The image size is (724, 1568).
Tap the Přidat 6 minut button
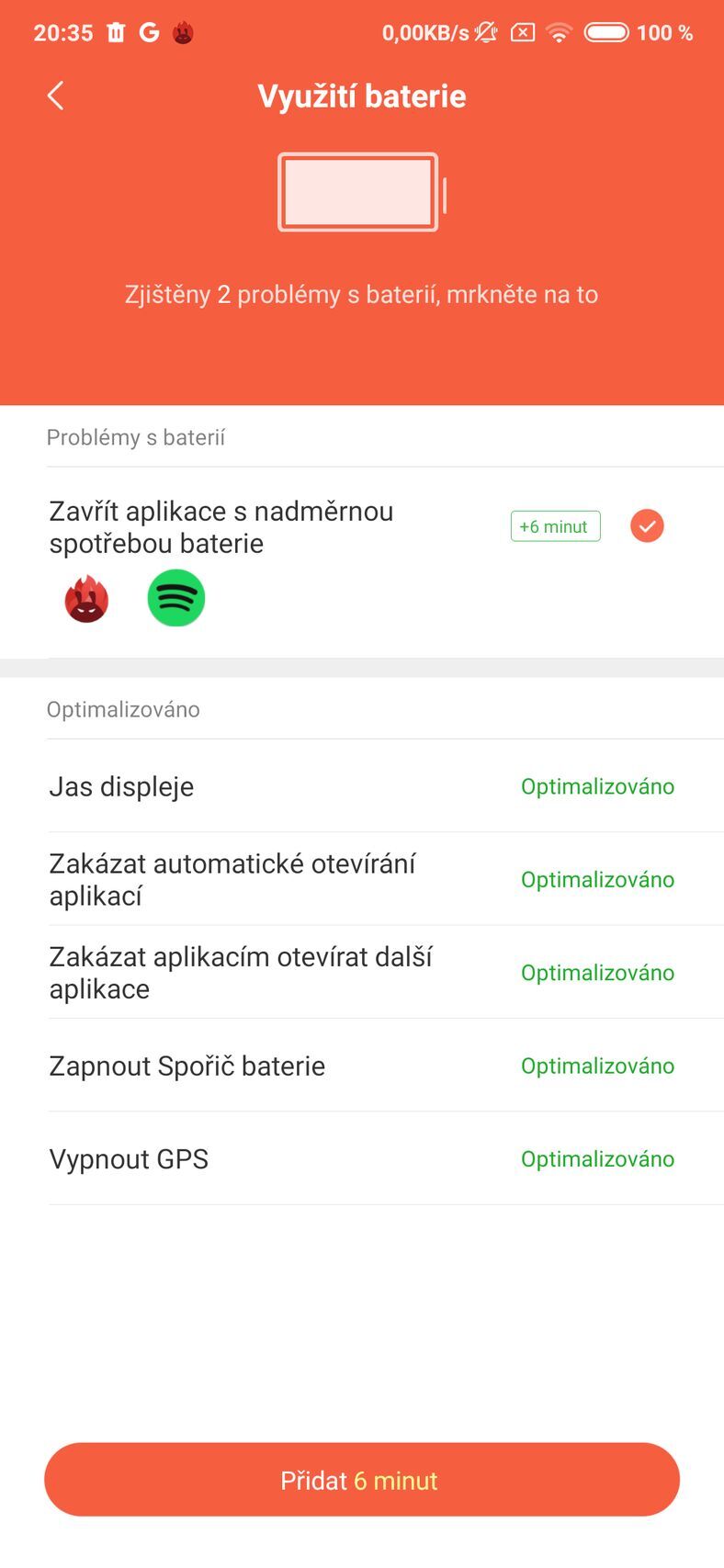(x=362, y=1480)
